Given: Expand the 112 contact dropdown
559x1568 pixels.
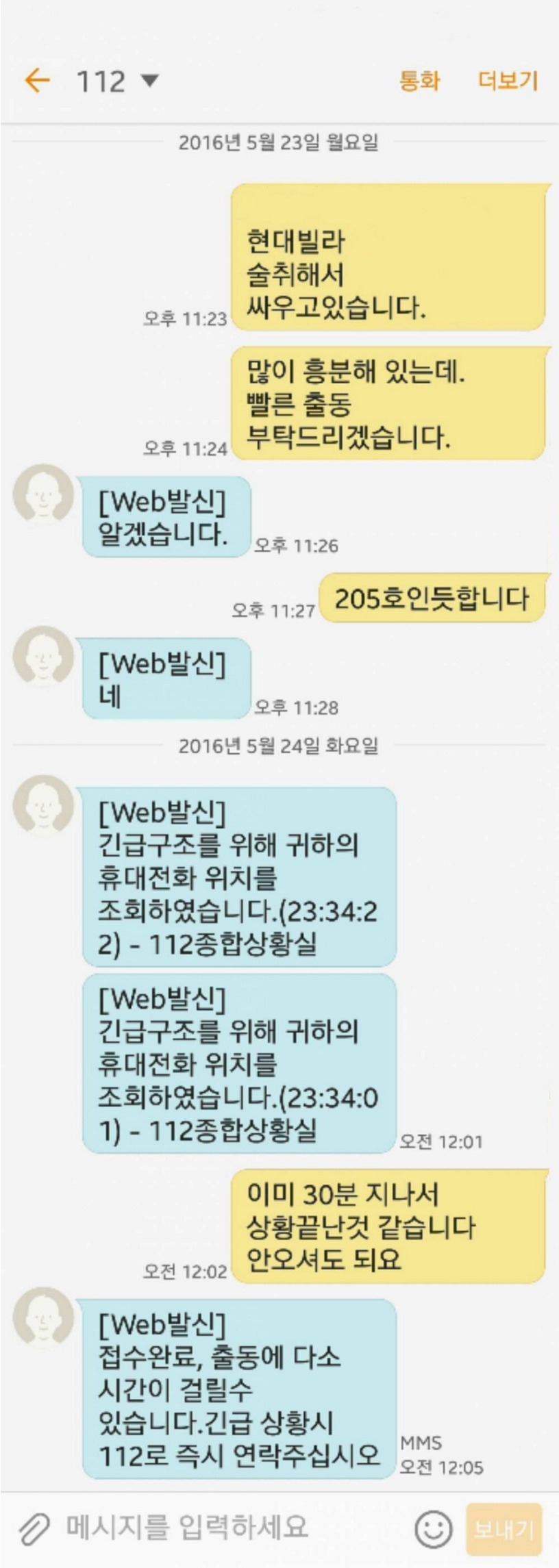Looking at the screenshot, I should (x=150, y=81).
